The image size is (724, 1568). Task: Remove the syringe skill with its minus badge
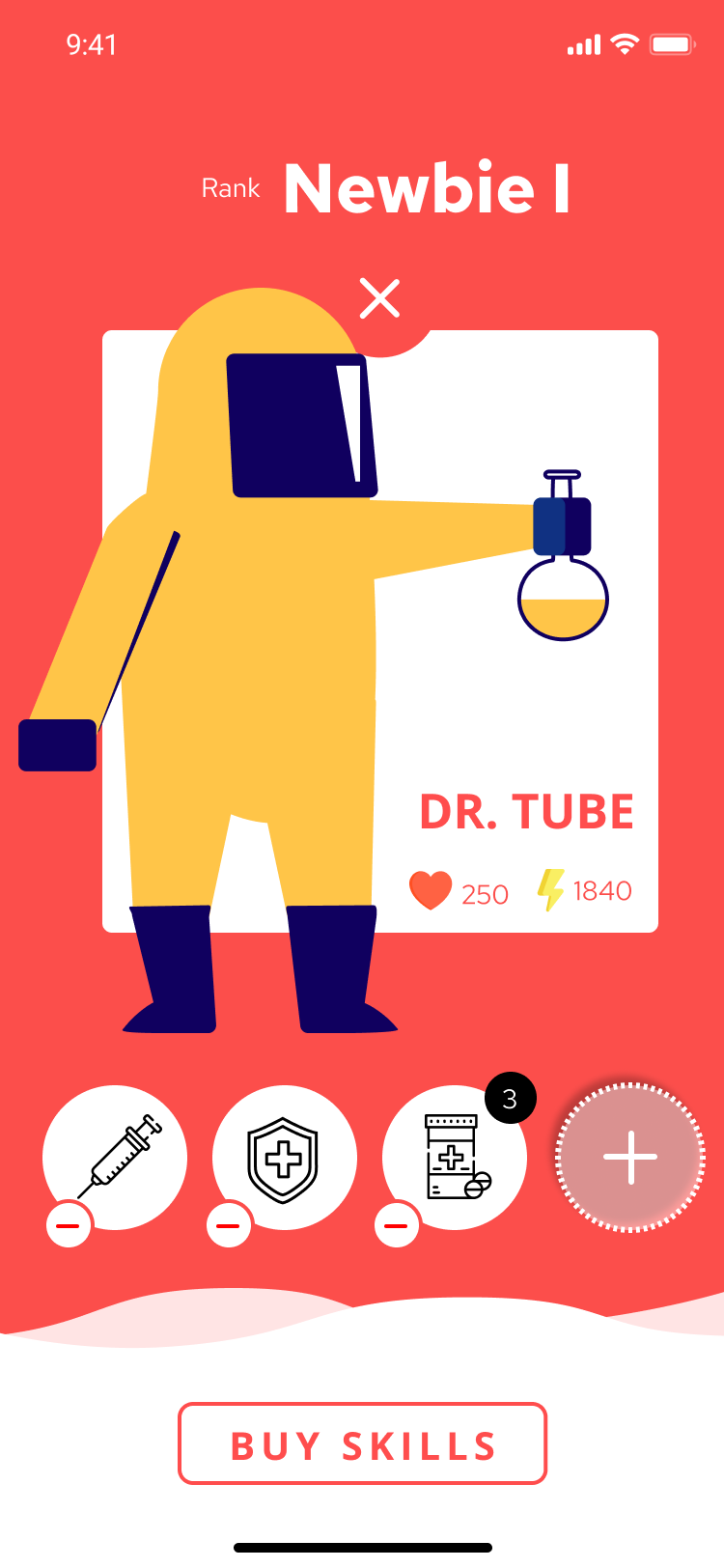[69, 1224]
